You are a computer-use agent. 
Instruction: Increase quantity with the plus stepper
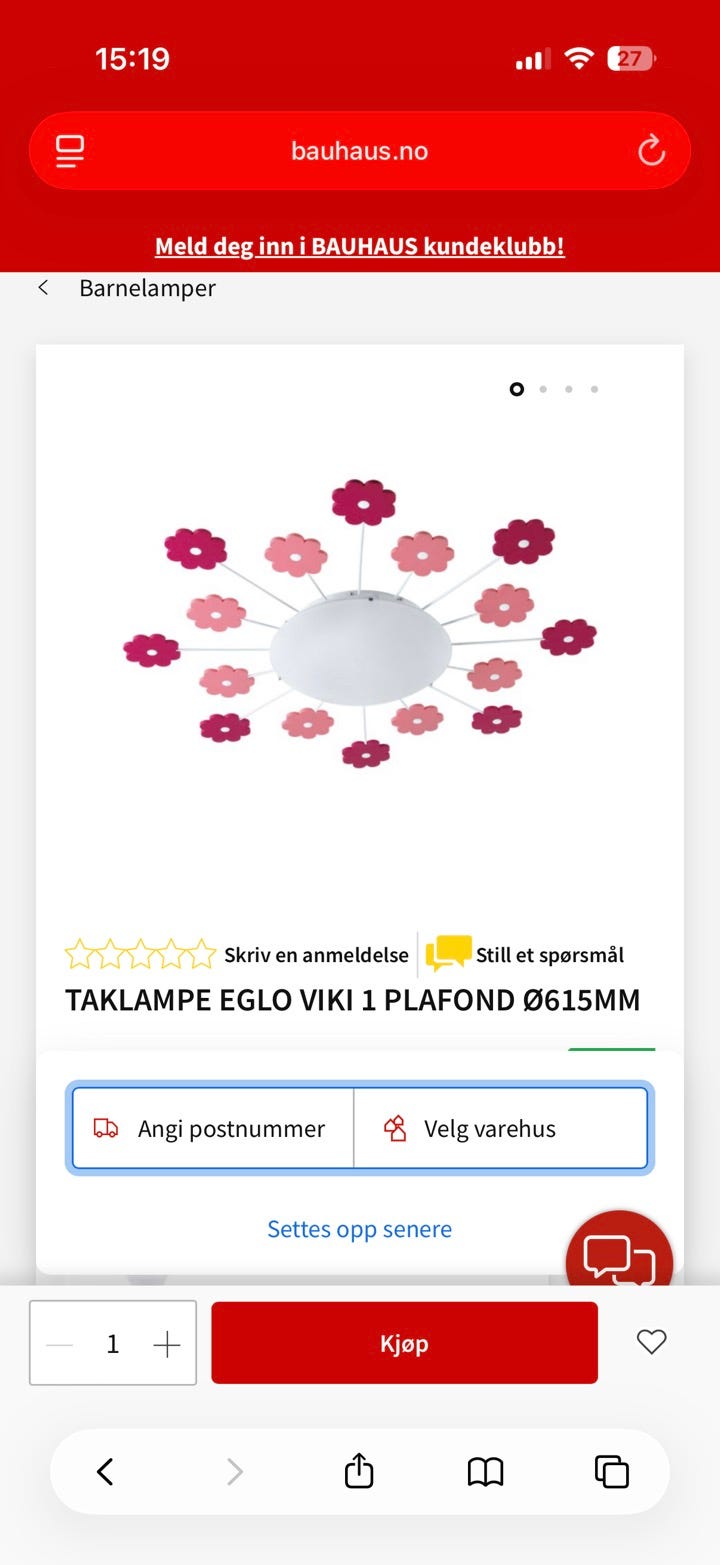coord(166,1343)
